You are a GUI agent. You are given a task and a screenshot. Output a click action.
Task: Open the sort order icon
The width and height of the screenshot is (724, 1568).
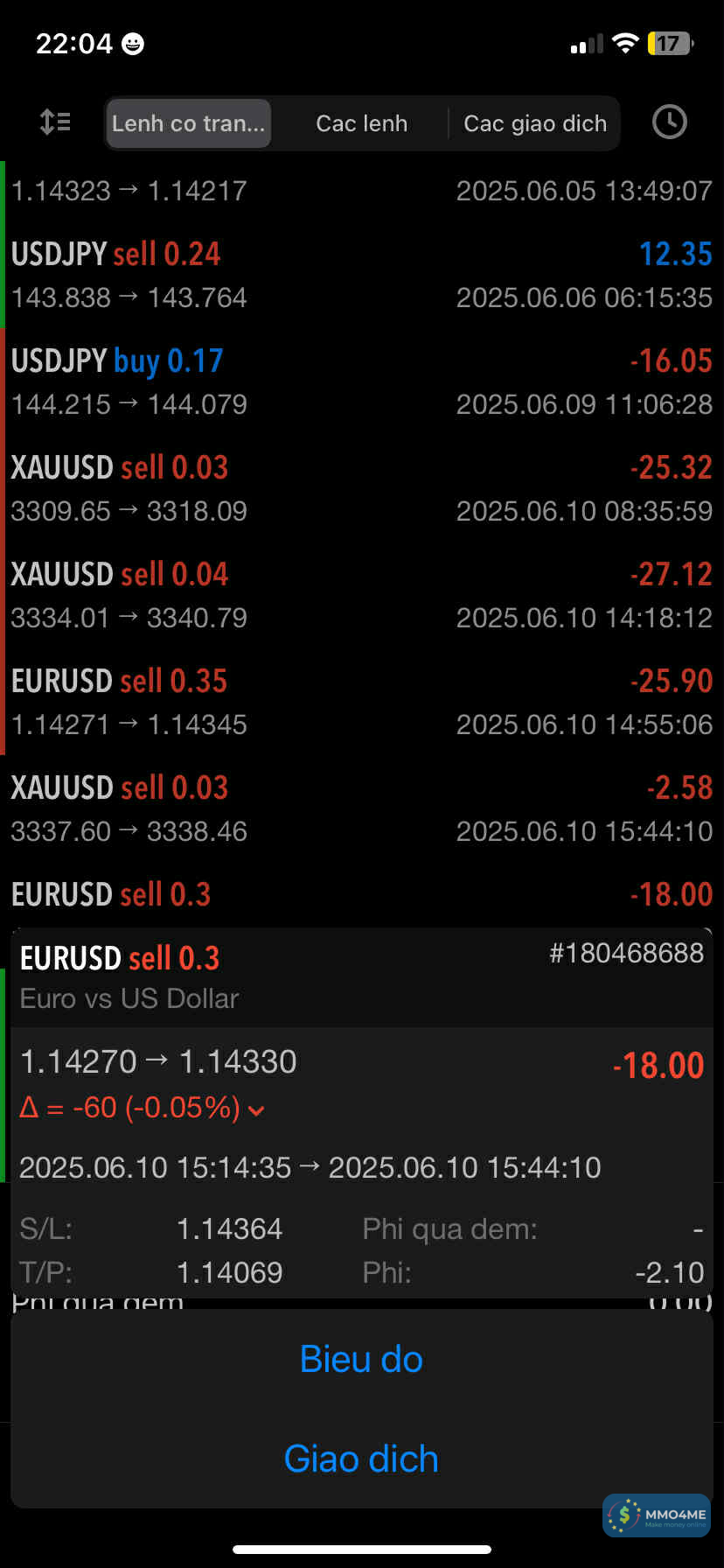[x=55, y=122]
